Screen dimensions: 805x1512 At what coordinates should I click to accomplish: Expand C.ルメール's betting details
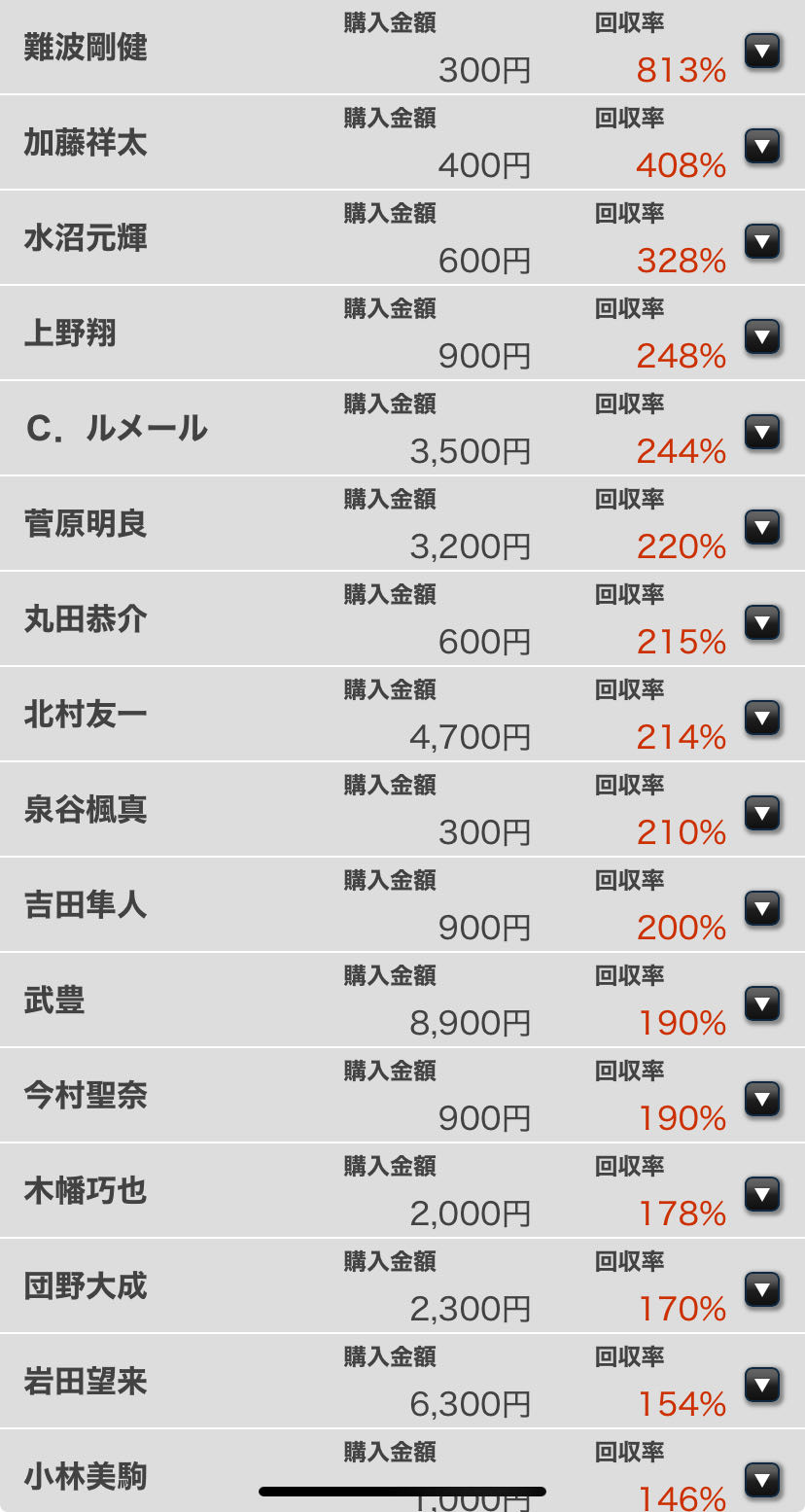[762, 432]
